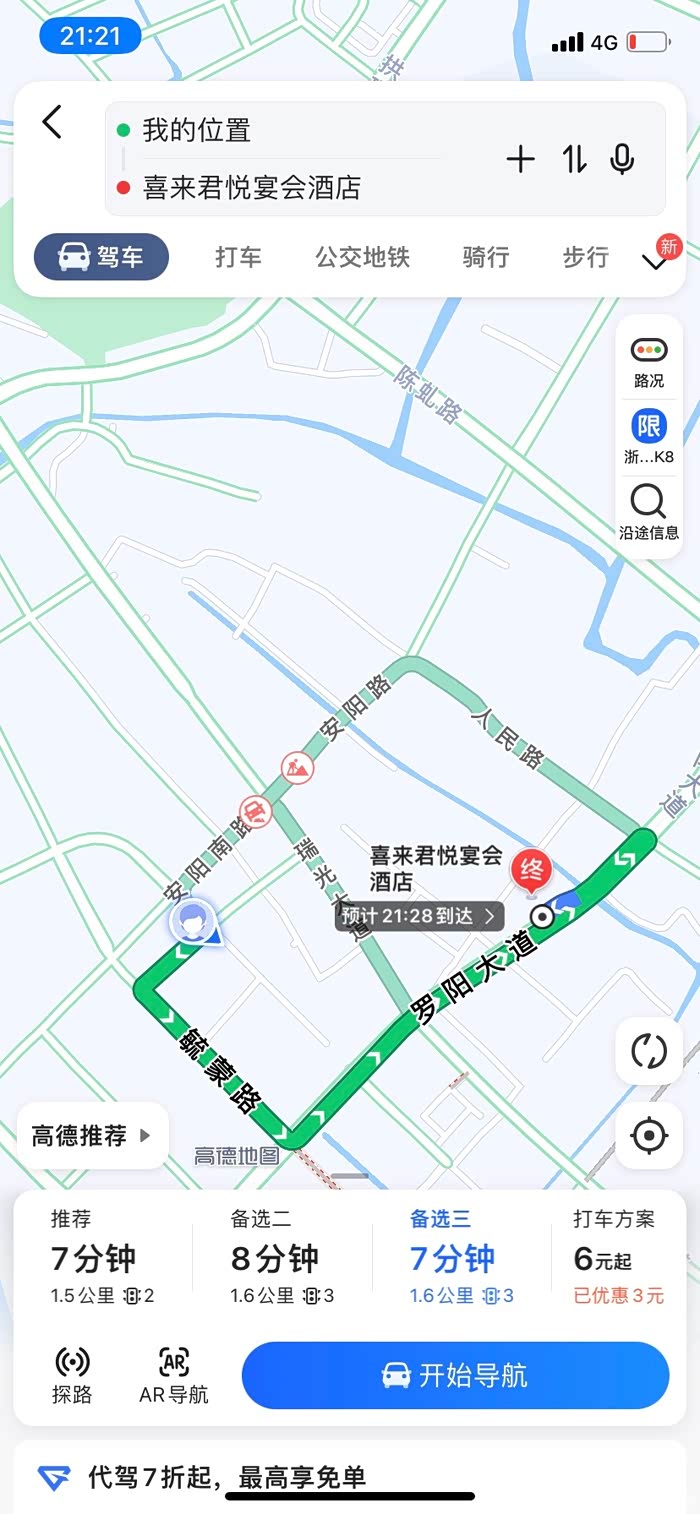The image size is (700, 1514).
Task: Launch AR导航 mode
Action: tap(174, 1375)
